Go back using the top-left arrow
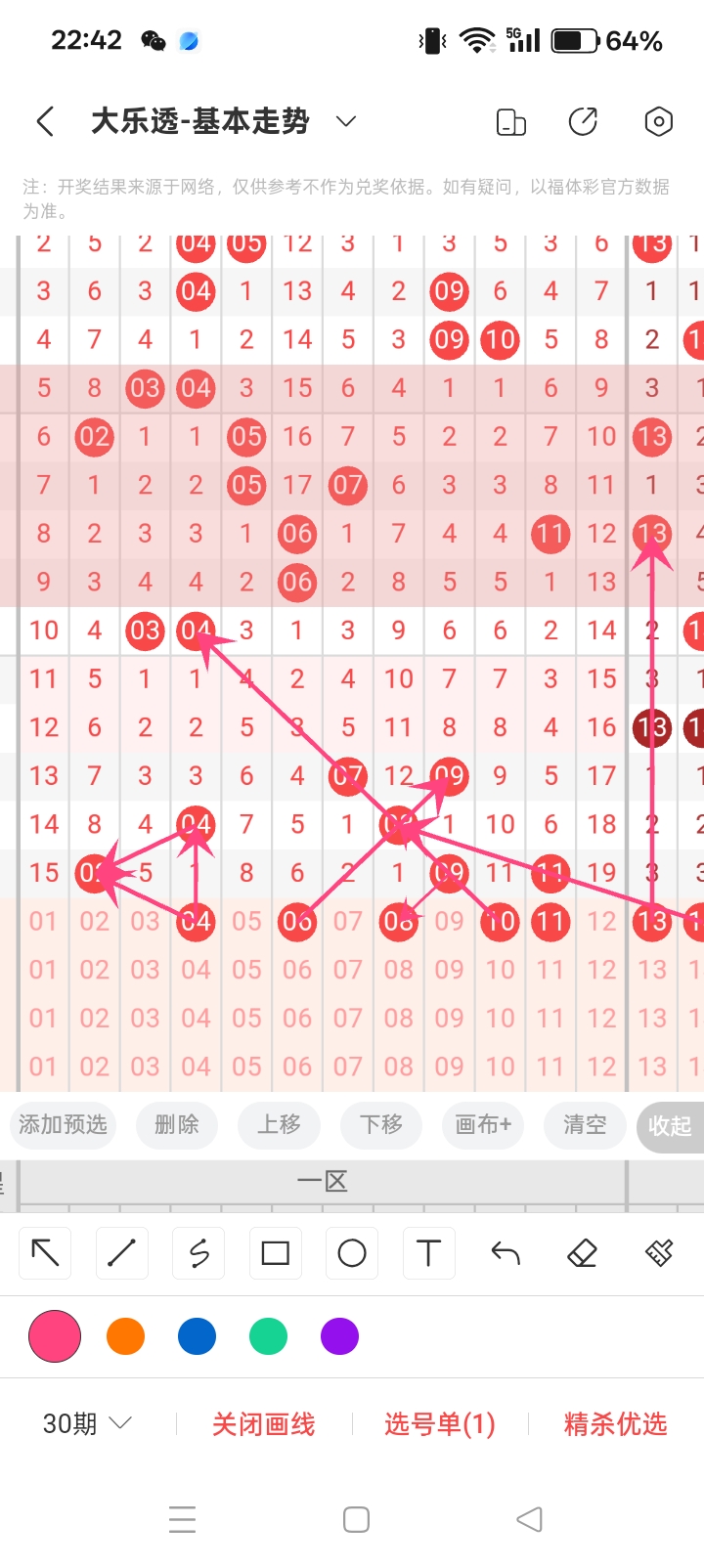The width and height of the screenshot is (704, 1568). (45, 121)
